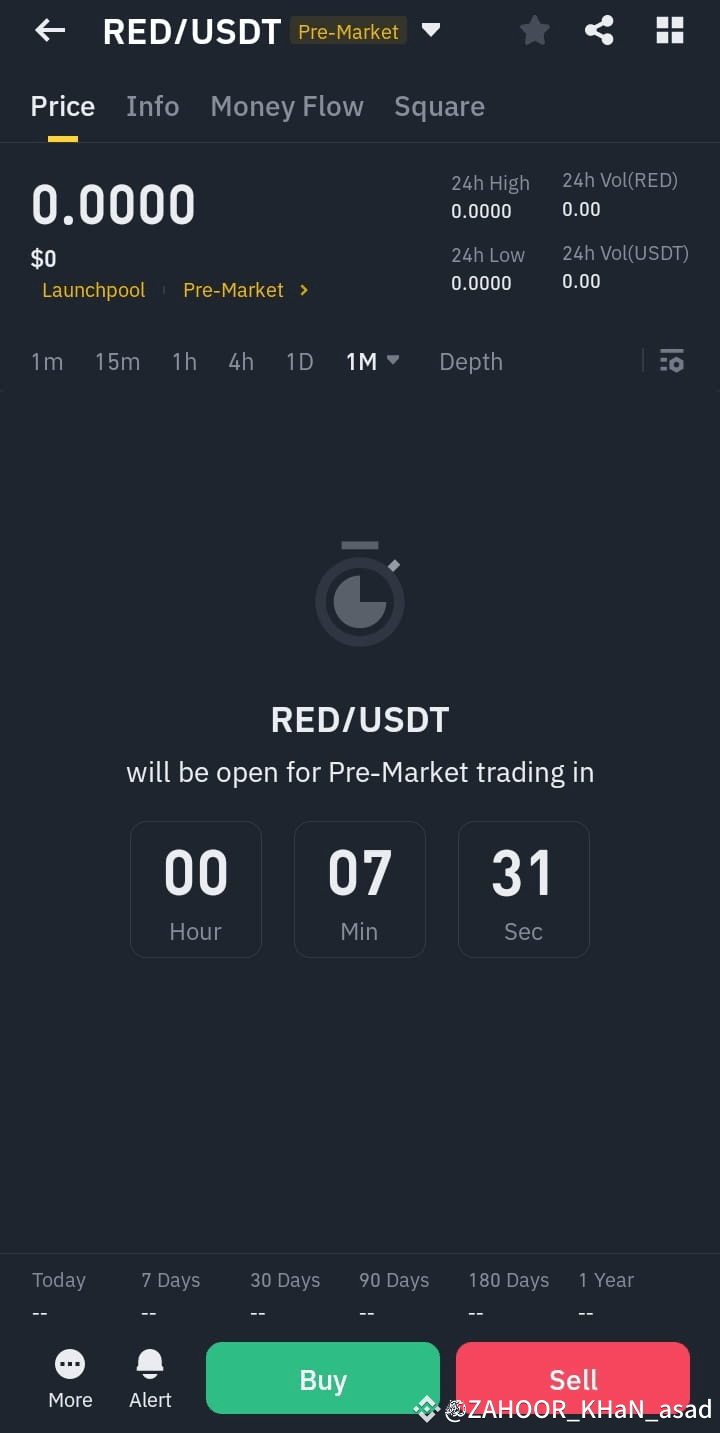This screenshot has height=1433, width=720.
Task: Switch to the 1D timeframe
Action: click(299, 361)
